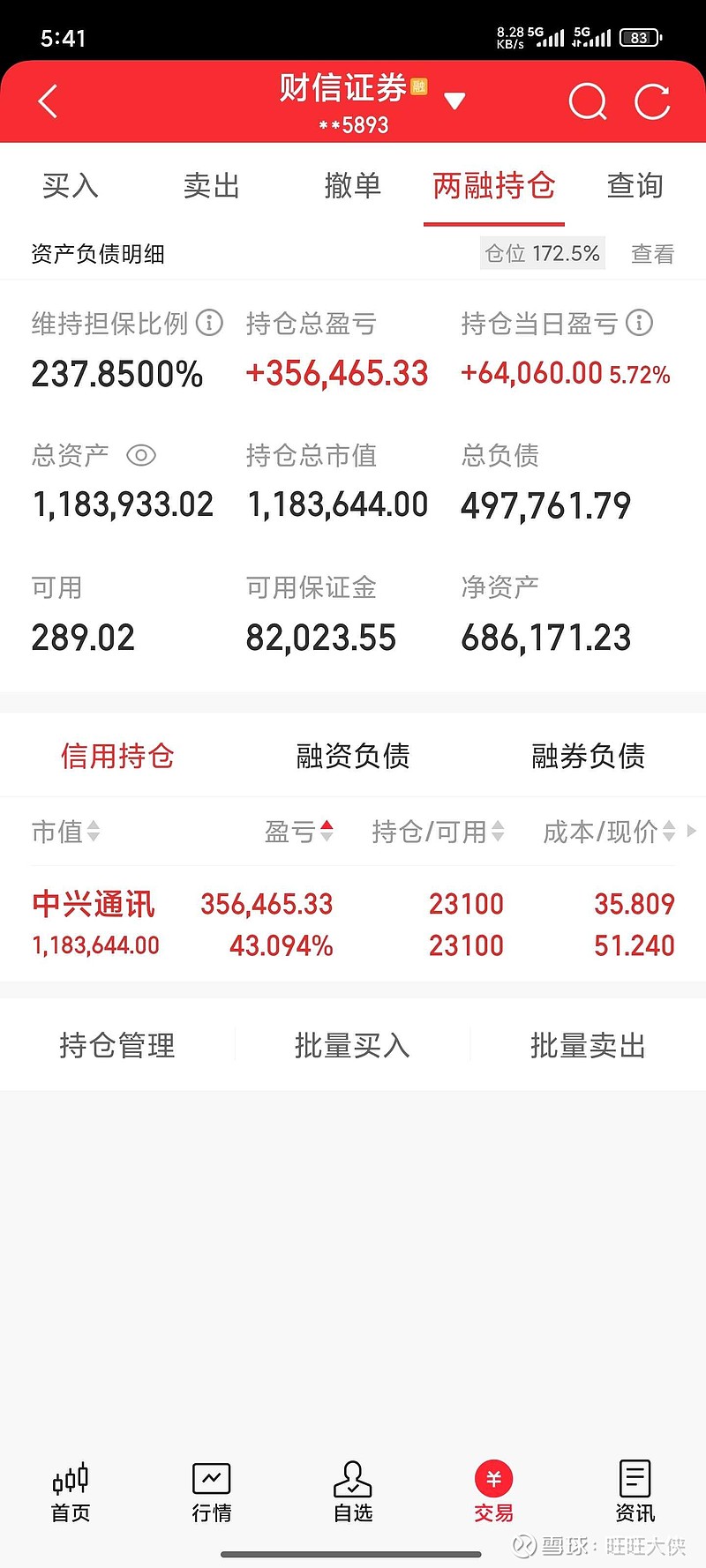706x1568 pixels.
Task: Switch to the 融资负债 tab
Action: click(x=353, y=756)
